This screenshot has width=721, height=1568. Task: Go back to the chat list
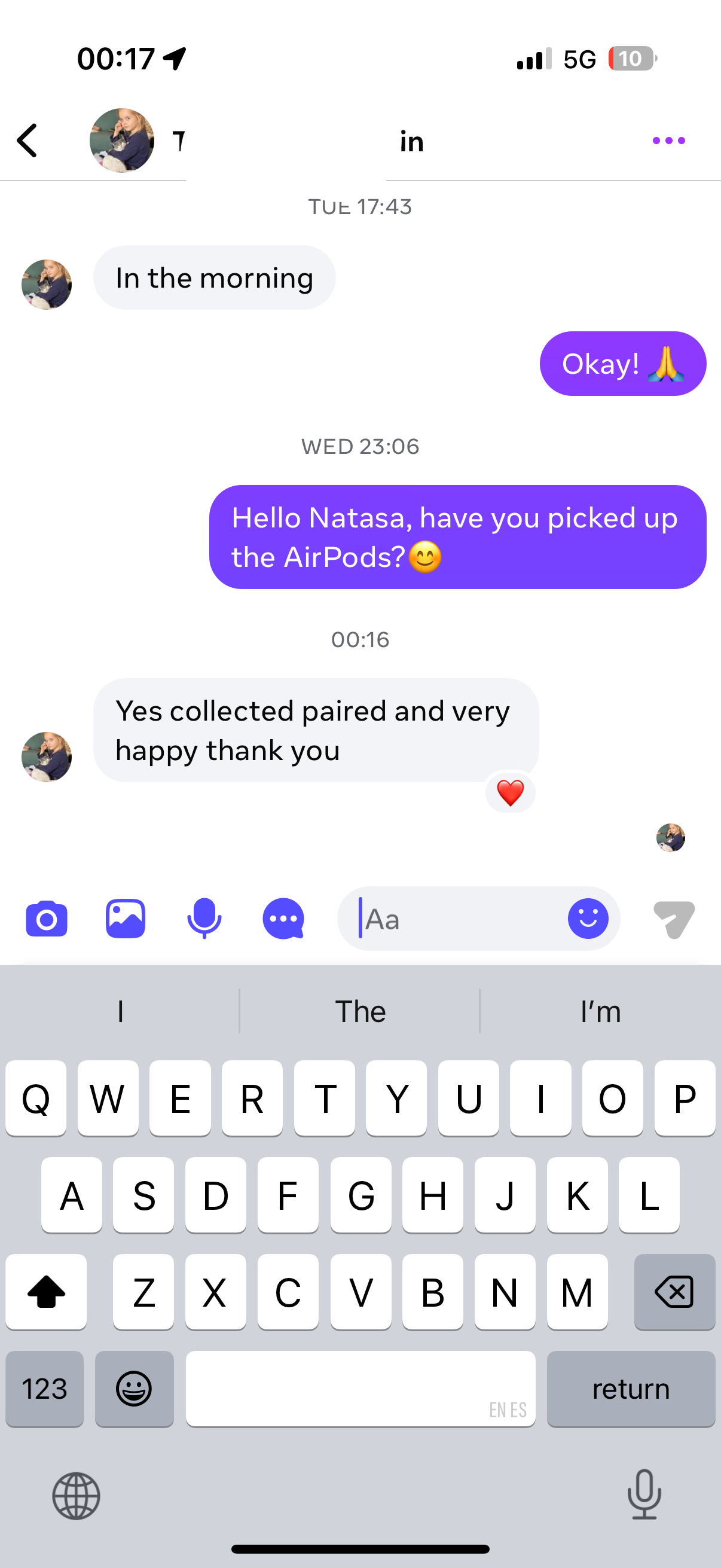click(x=28, y=141)
